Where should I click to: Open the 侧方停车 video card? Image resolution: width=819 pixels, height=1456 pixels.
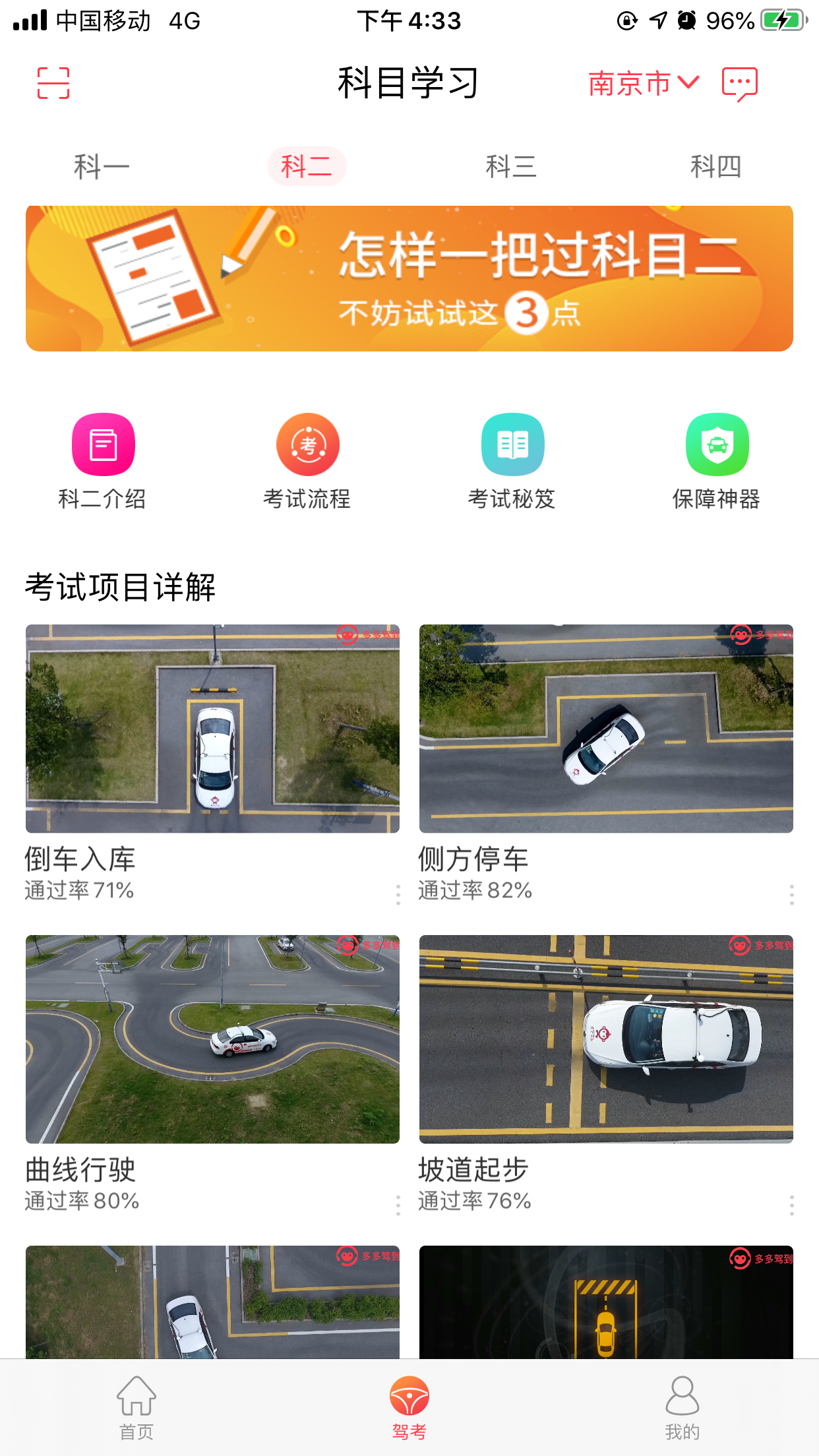click(x=606, y=729)
